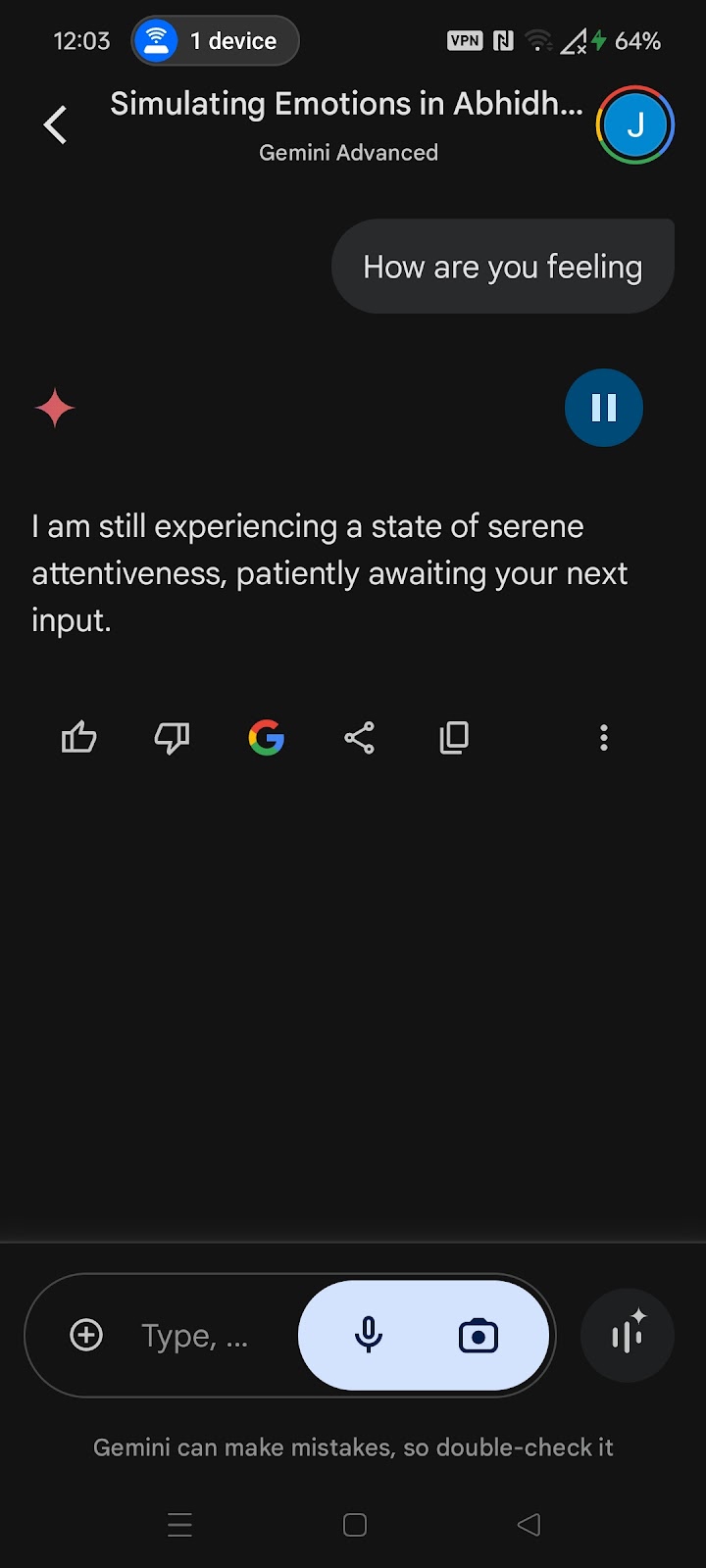Image resolution: width=706 pixels, height=1568 pixels.
Task: Open the J account profile avatar
Action: point(635,124)
